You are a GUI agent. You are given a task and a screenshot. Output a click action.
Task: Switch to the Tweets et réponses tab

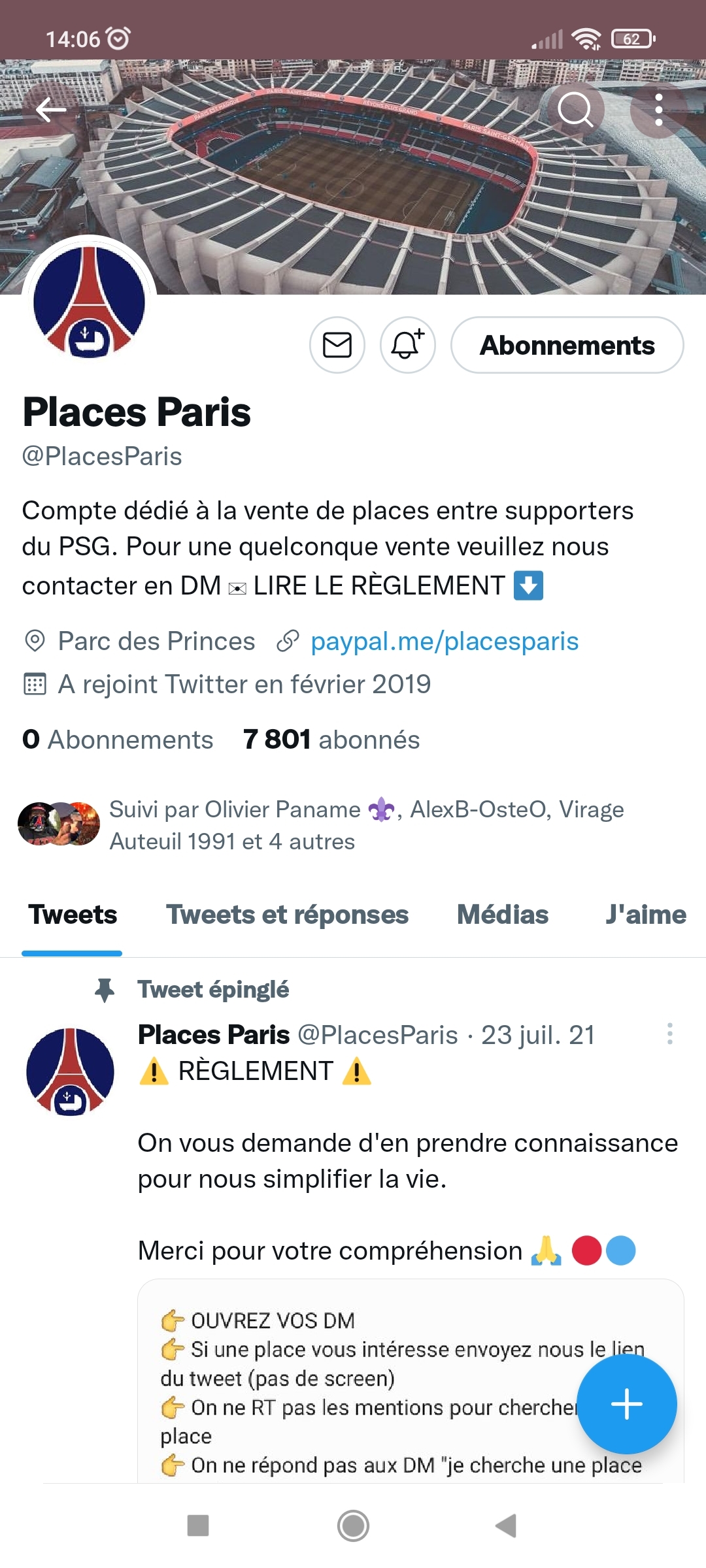tap(287, 915)
